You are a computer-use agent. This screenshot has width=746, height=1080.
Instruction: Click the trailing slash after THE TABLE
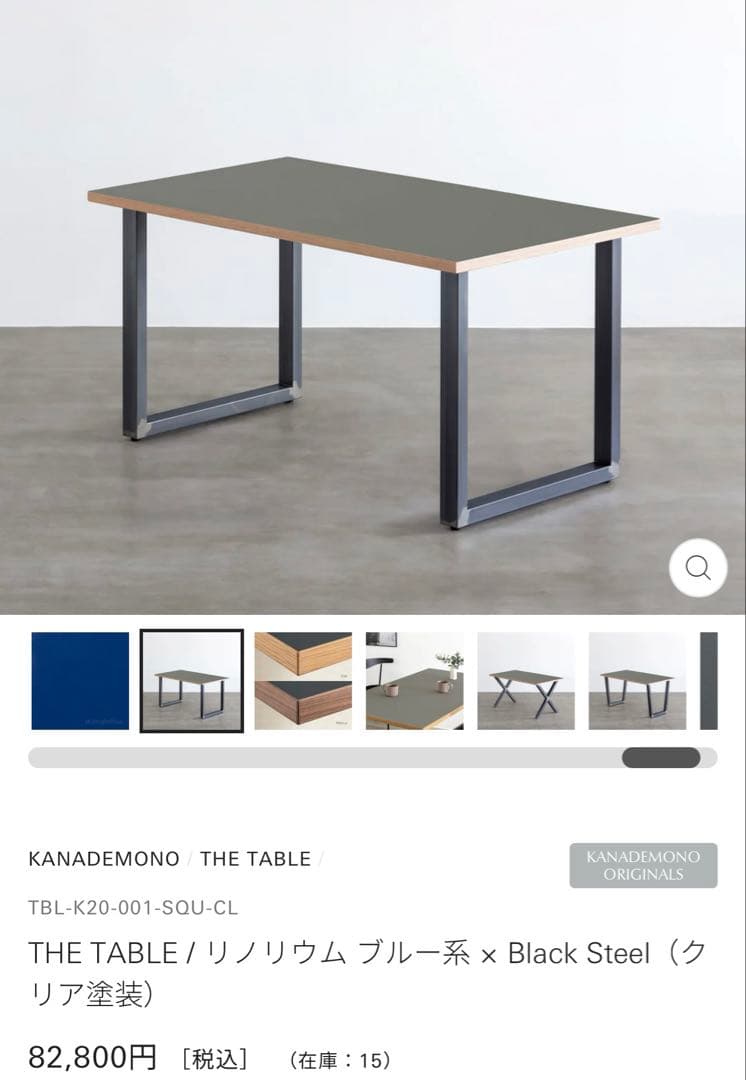320,859
